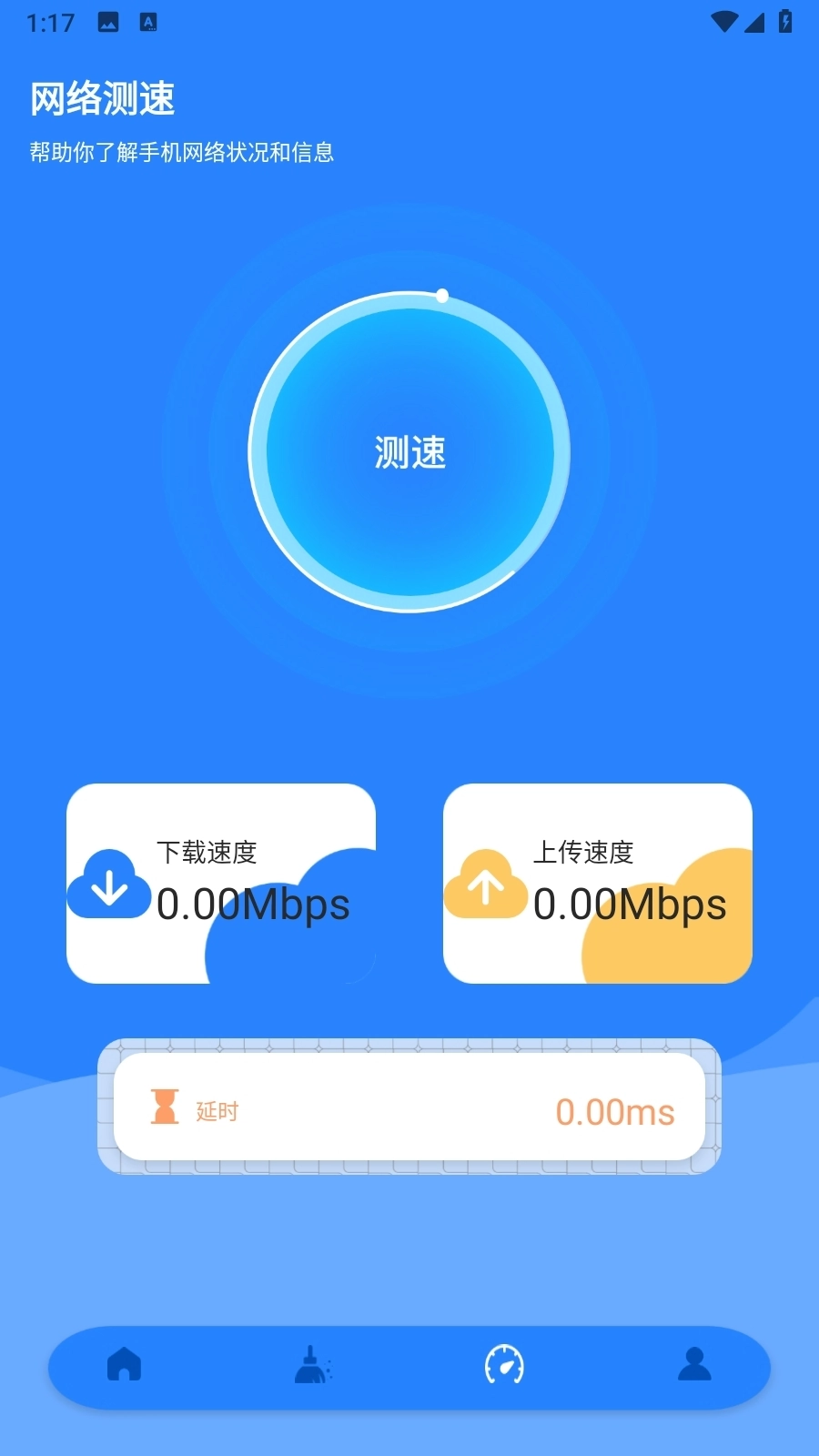Screen dimensions: 819x1456
Task: Open the picture notification icon
Action: click(x=106, y=21)
